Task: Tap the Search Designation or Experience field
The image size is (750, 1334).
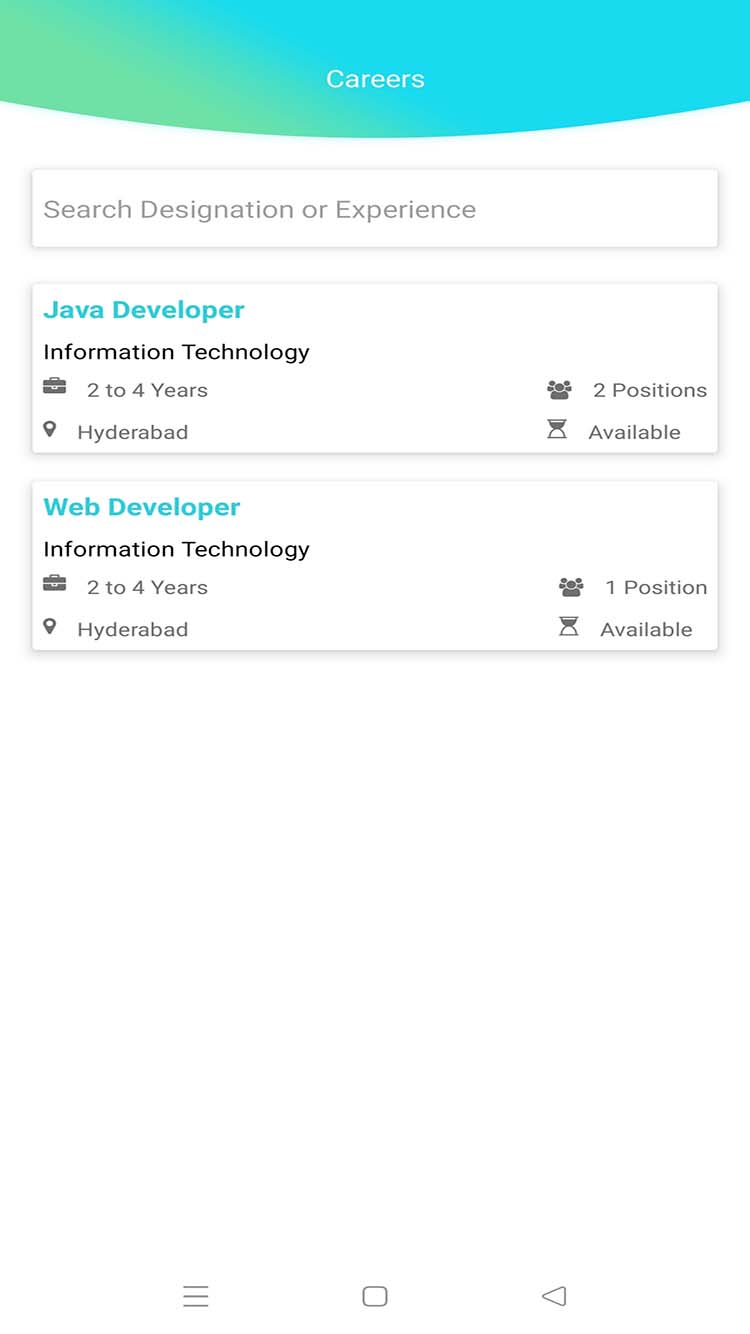Action: click(x=374, y=209)
